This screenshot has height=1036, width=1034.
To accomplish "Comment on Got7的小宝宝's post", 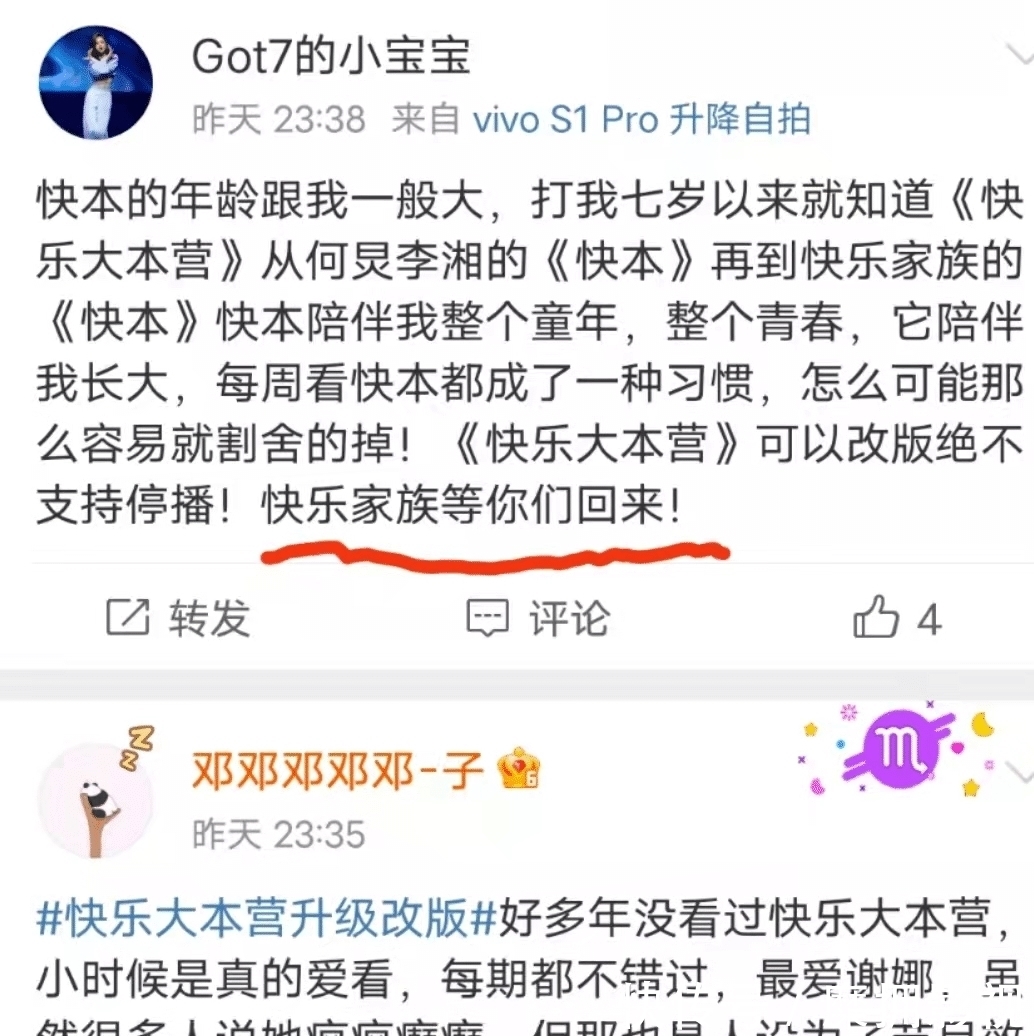I will (537, 619).
